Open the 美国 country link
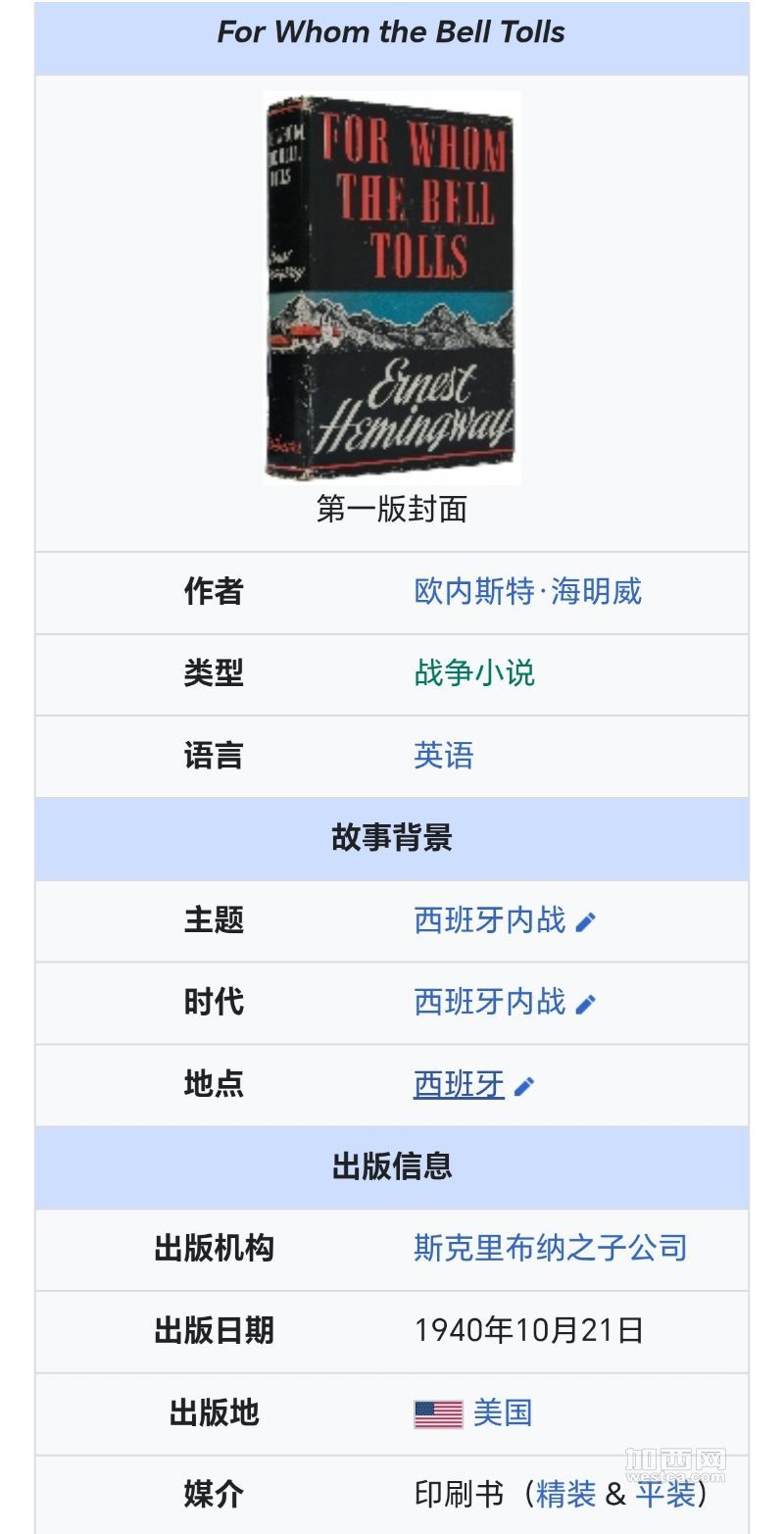 tap(502, 1412)
